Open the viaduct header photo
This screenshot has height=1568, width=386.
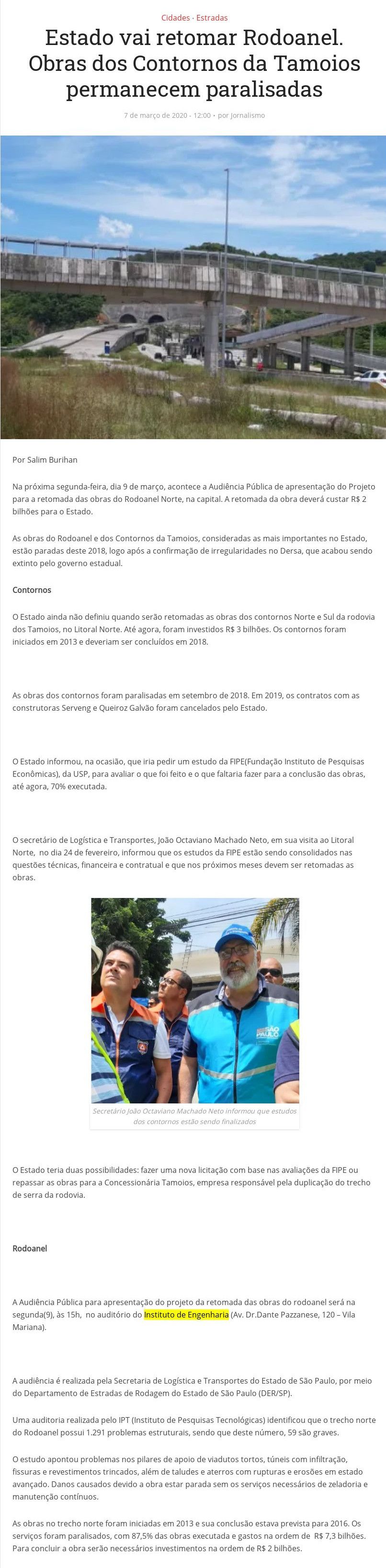pos(193,287)
